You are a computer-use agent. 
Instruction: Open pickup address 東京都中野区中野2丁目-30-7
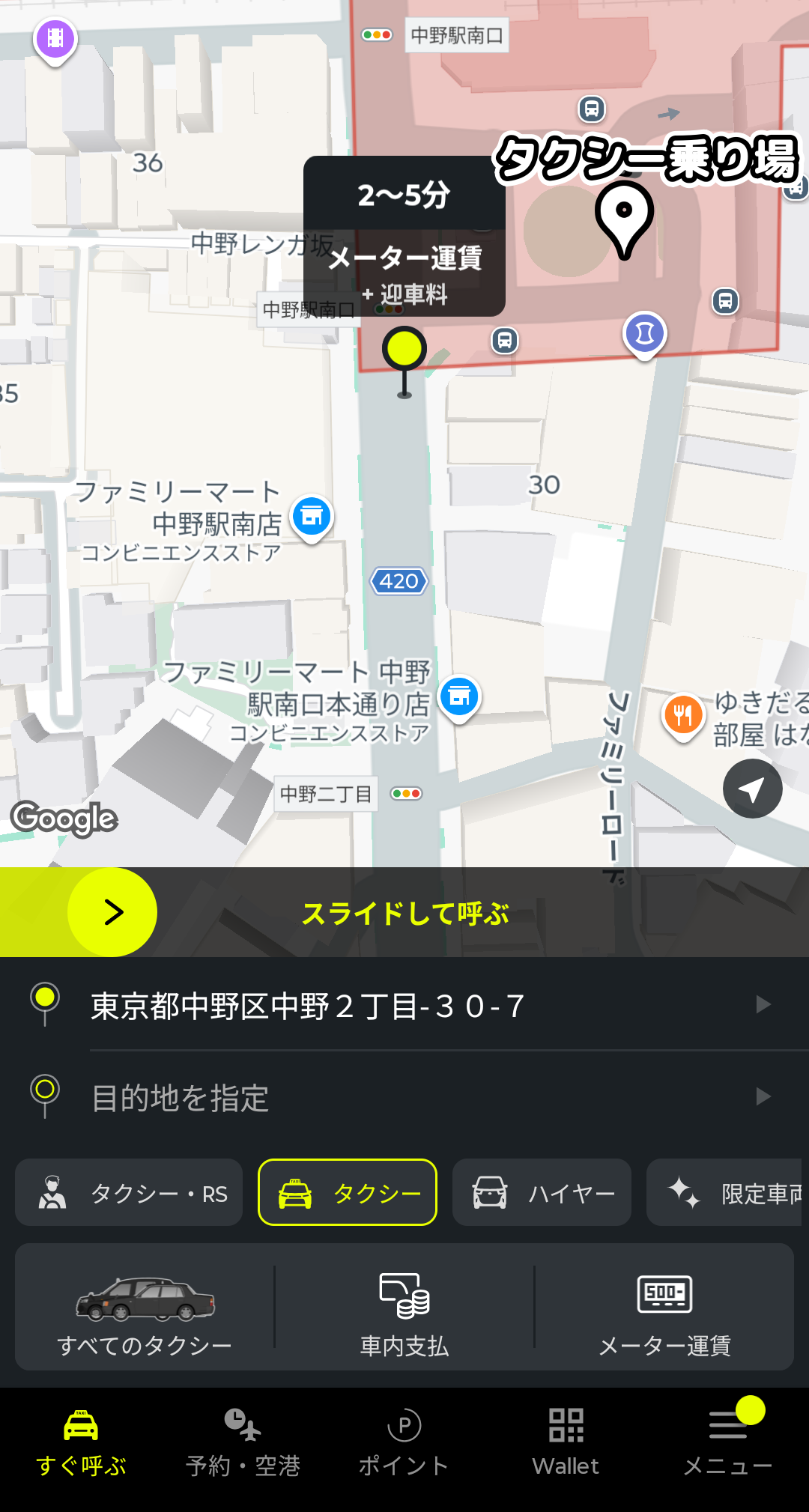[x=404, y=1005]
